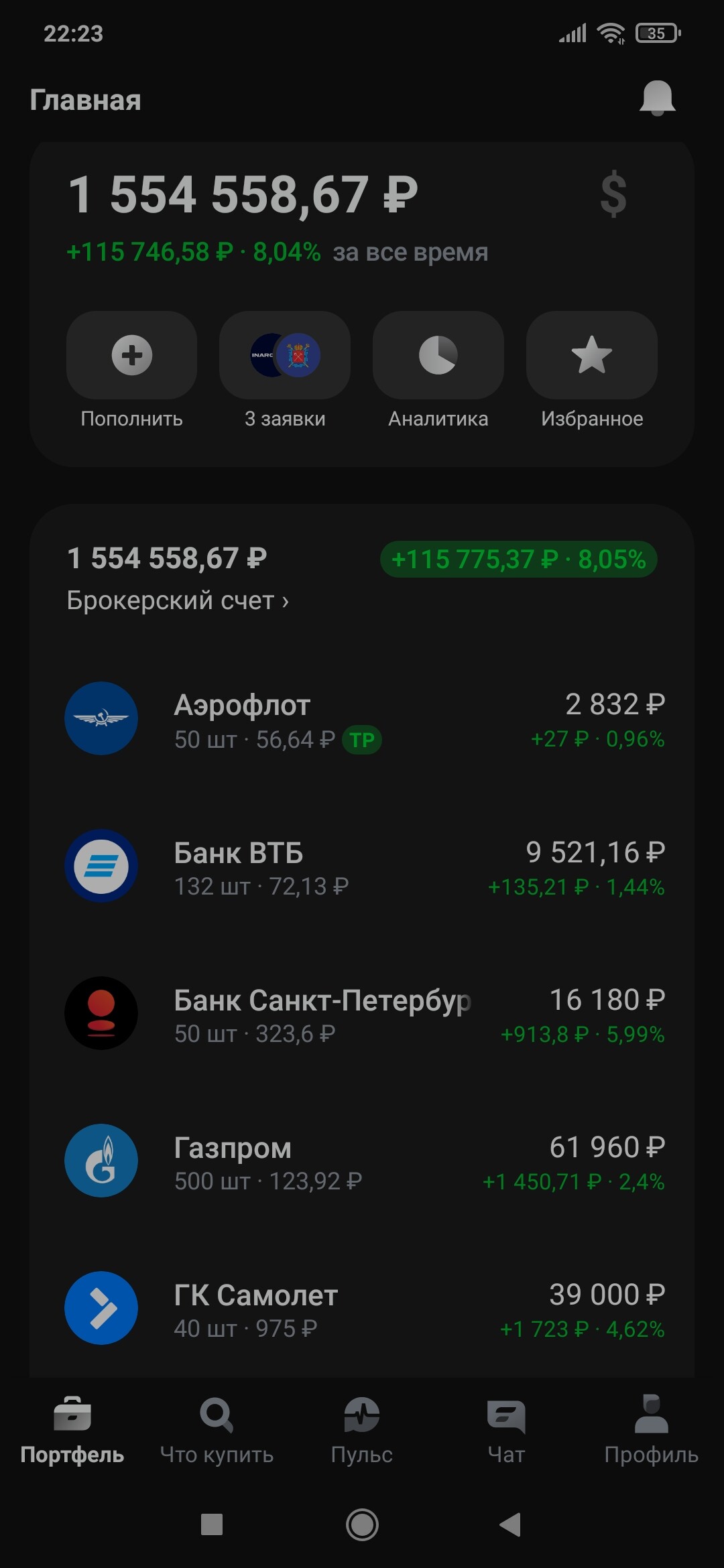Open the Газпром position
Viewport: 724px width, 1568px height.
click(362, 1161)
